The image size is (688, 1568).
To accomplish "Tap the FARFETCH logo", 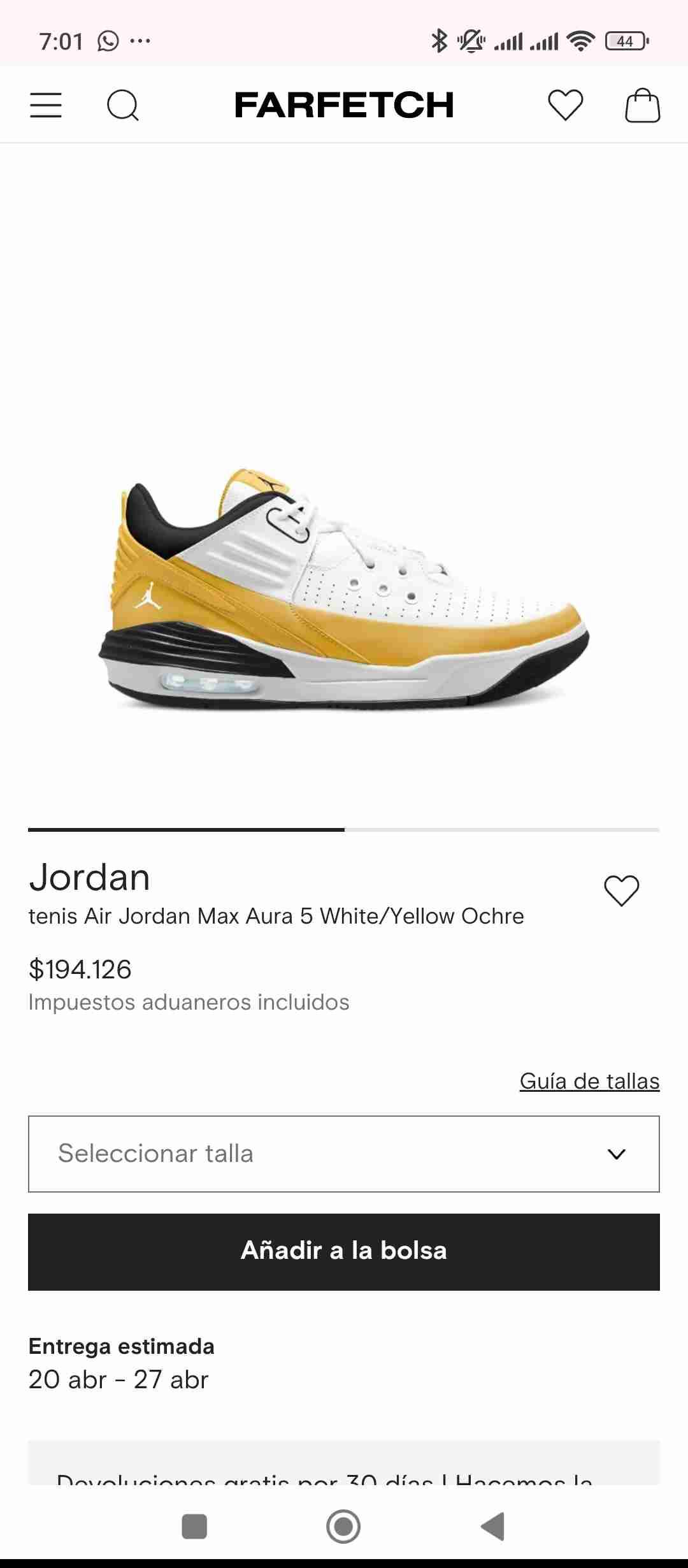I will [344, 105].
